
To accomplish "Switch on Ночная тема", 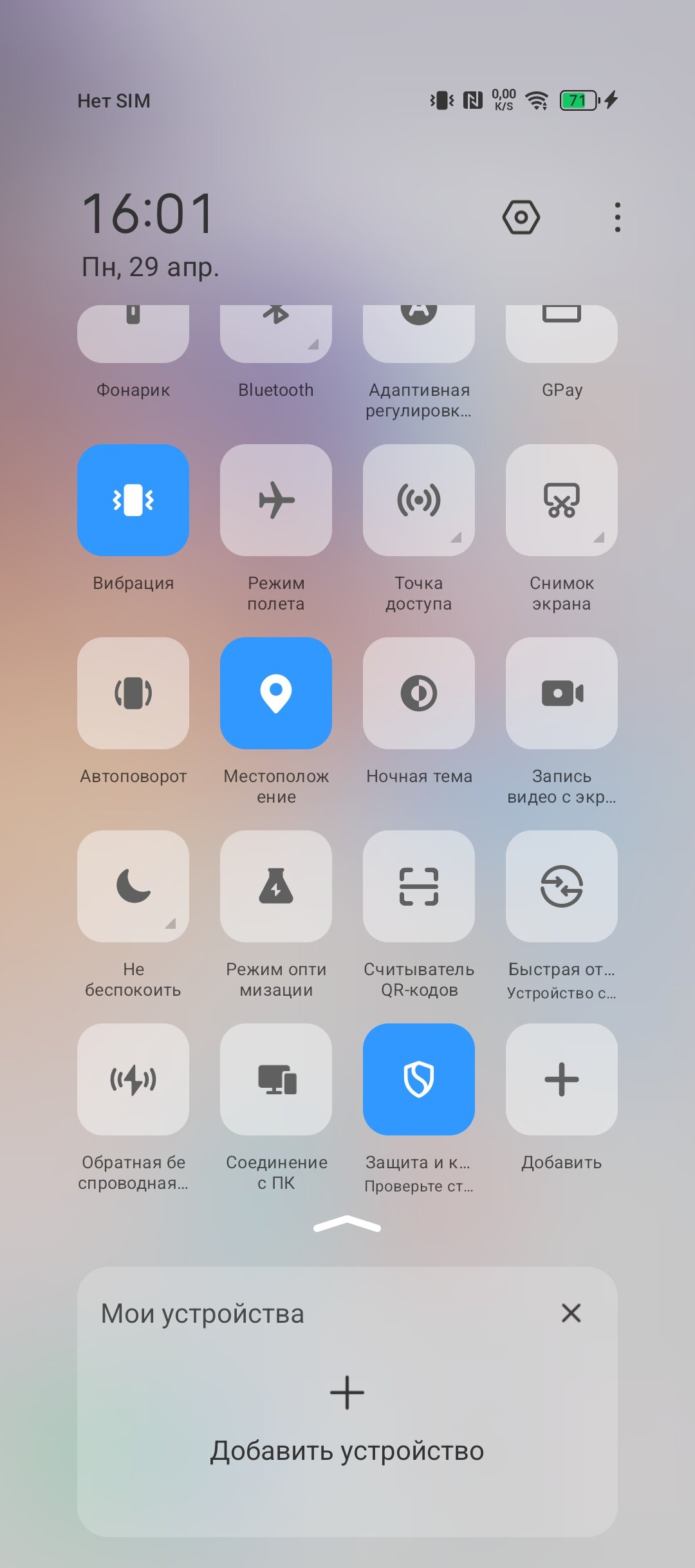I will coord(419,693).
